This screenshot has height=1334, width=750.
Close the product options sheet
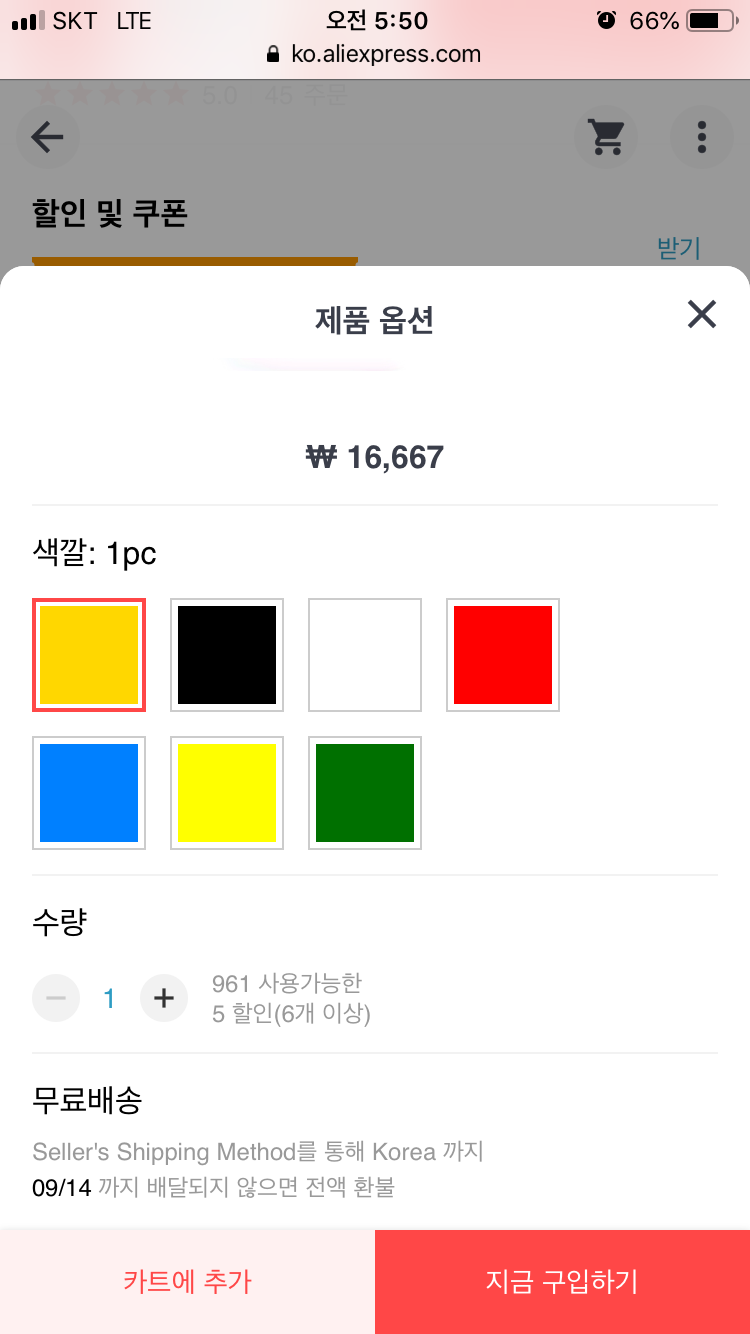pos(702,315)
